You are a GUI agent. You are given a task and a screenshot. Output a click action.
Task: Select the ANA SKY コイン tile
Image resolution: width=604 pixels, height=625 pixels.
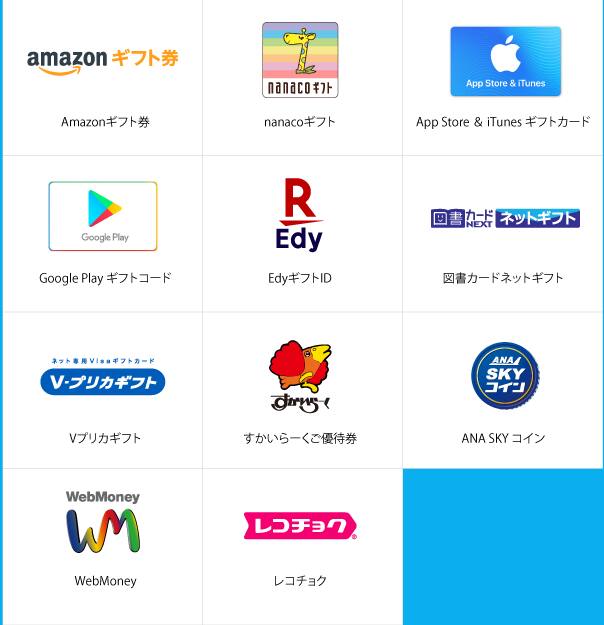click(x=503, y=390)
